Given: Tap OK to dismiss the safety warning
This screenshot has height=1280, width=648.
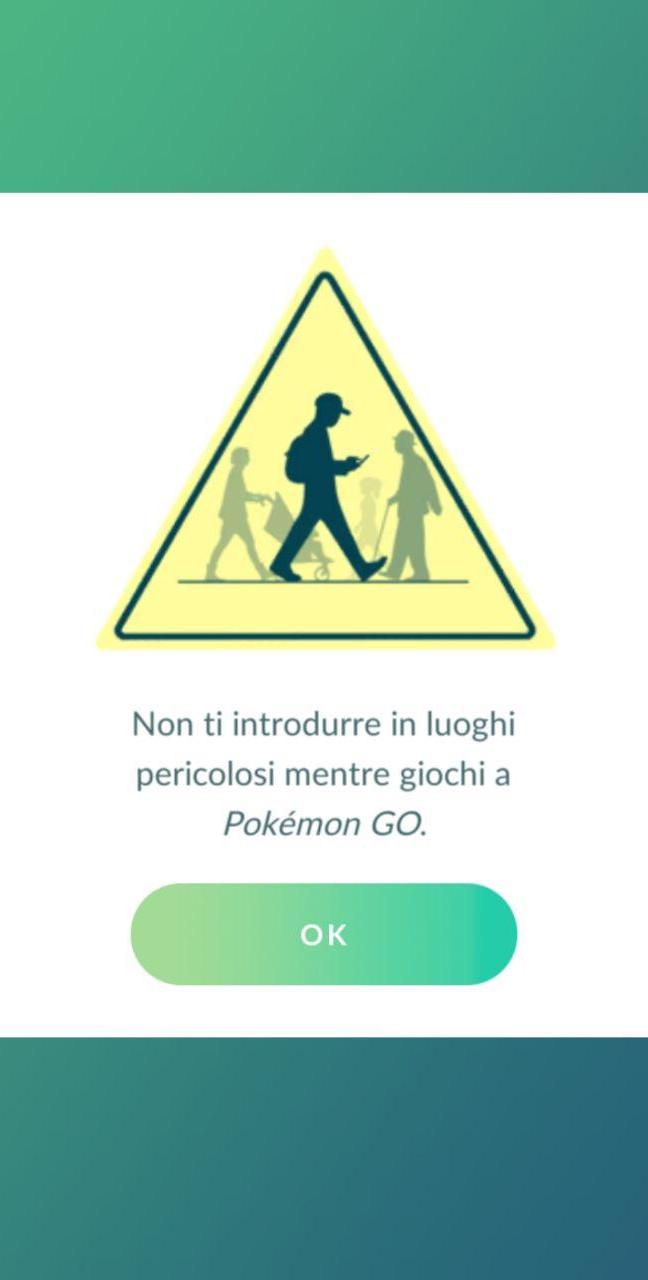Looking at the screenshot, I should coord(324,934).
